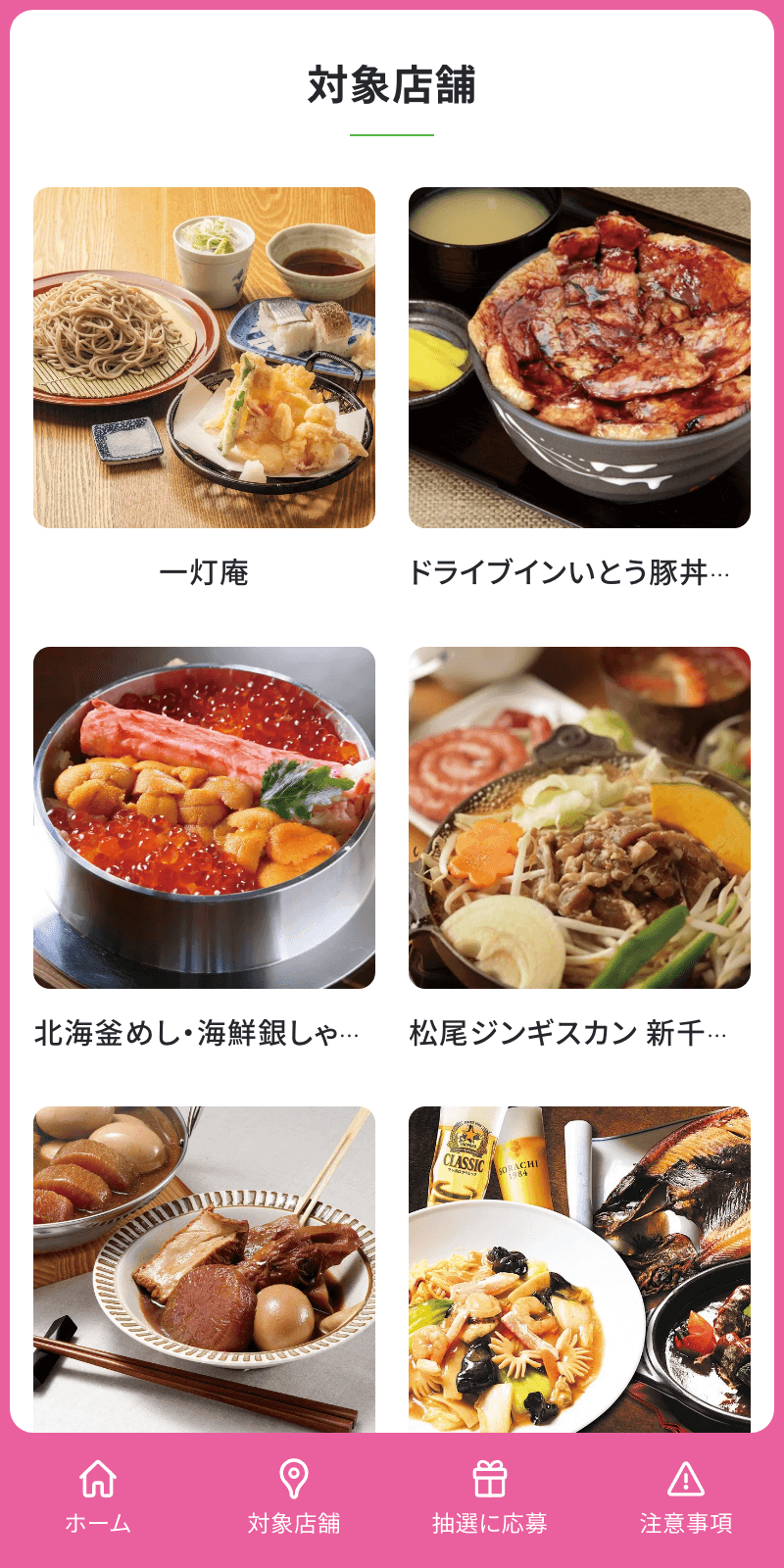Tap the soba set photo for 一灯庵
Viewport: 784px width, 1568px height.
(205, 359)
